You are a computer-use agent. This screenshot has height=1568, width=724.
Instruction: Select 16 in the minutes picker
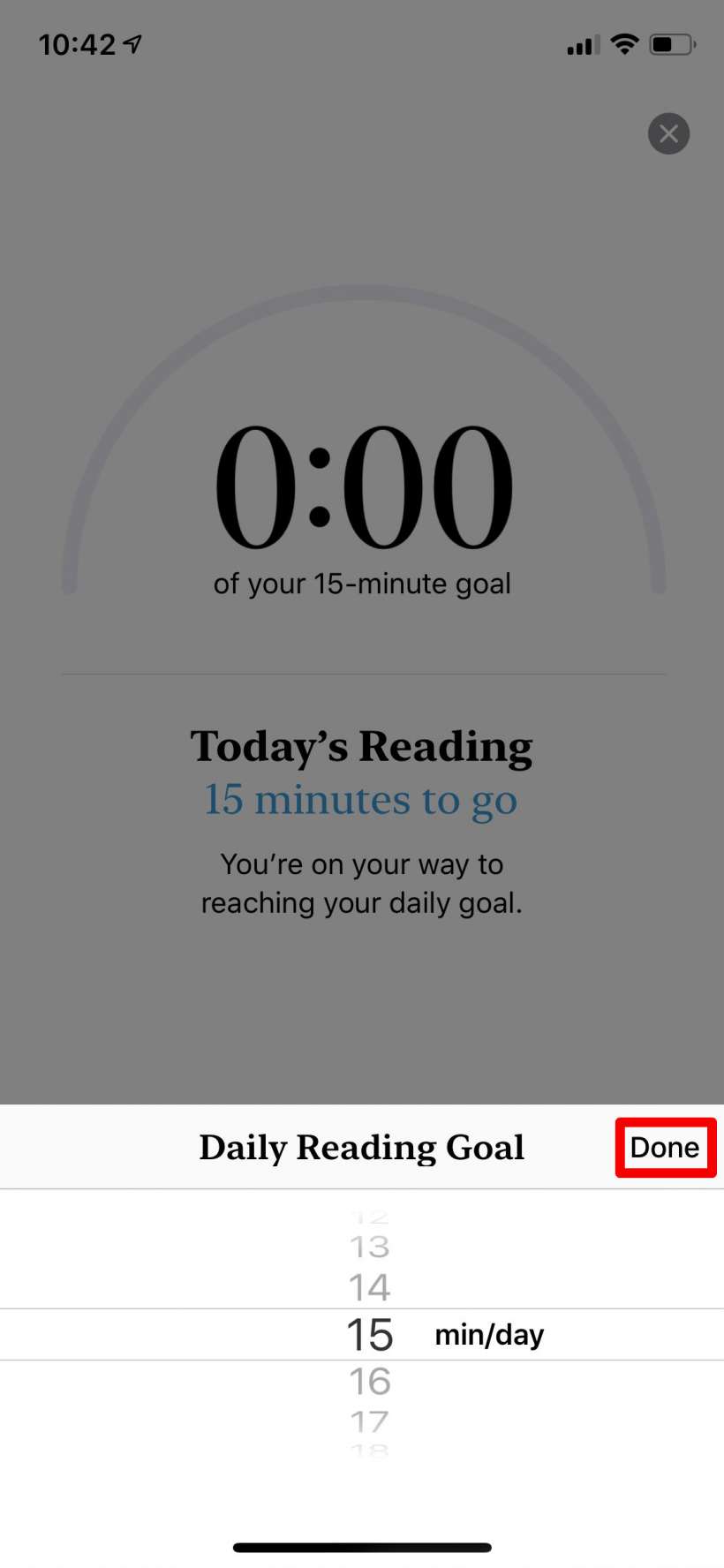[369, 1381]
